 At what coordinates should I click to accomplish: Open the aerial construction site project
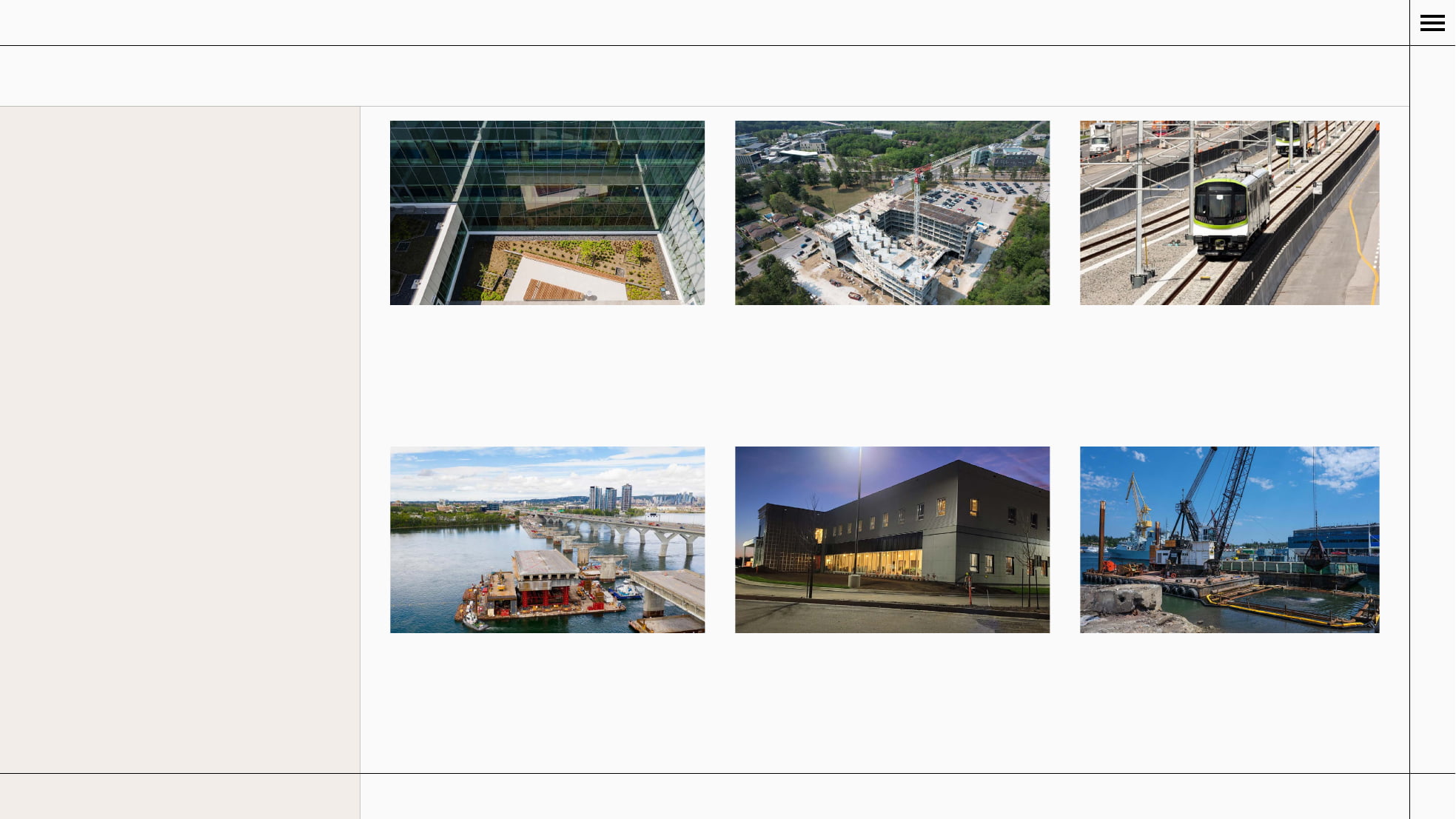point(892,213)
